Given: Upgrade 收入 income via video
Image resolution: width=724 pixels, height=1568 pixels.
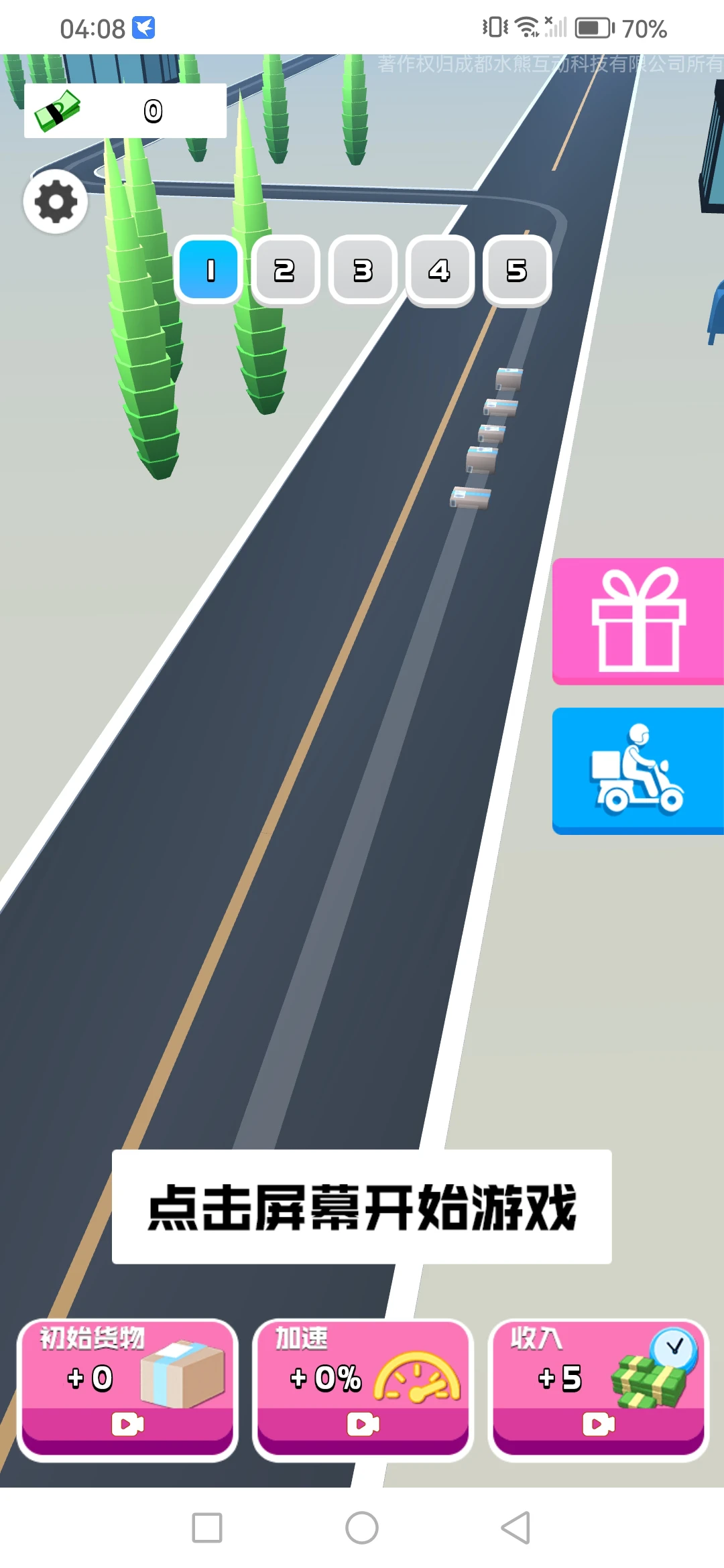Looking at the screenshot, I should [598, 1390].
